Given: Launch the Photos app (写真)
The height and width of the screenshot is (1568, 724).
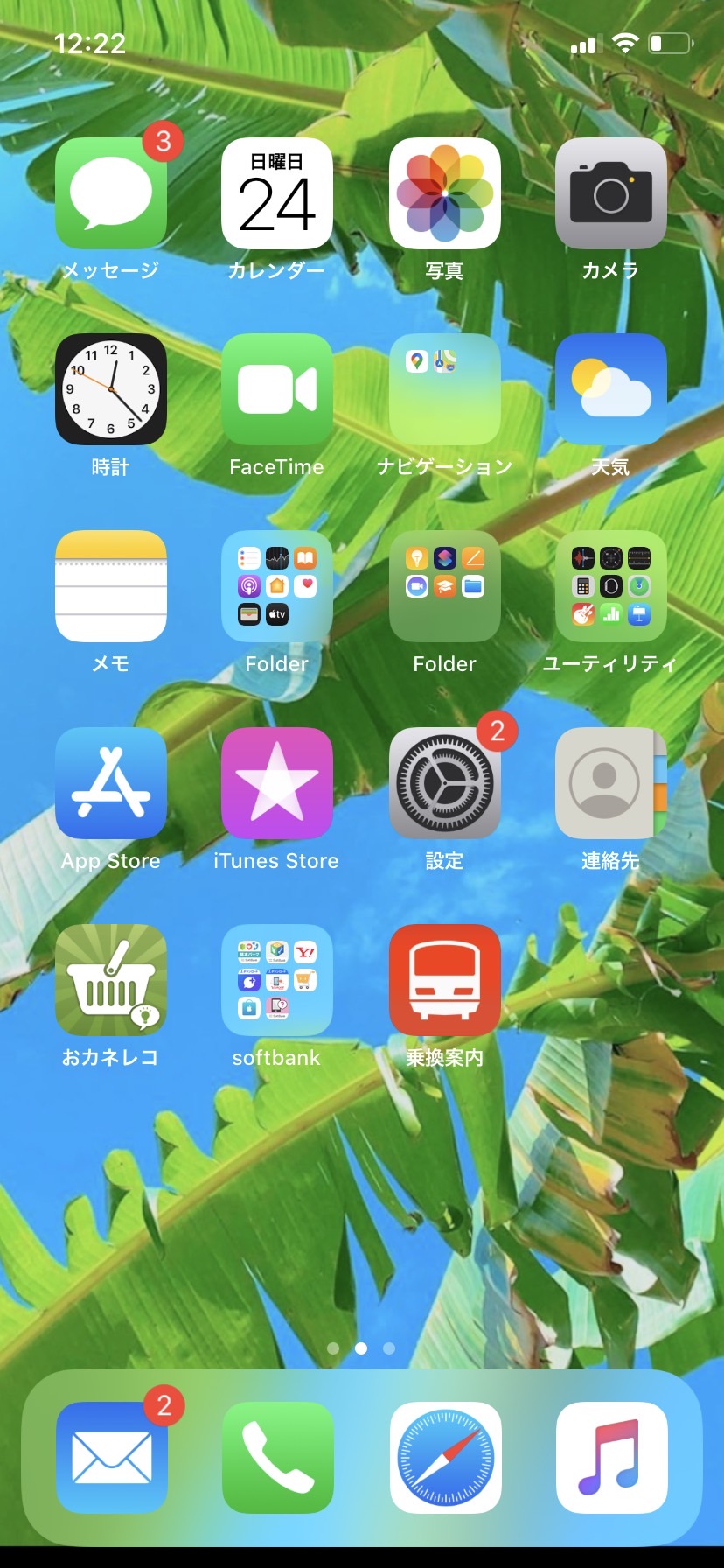Looking at the screenshot, I should pos(444,193).
